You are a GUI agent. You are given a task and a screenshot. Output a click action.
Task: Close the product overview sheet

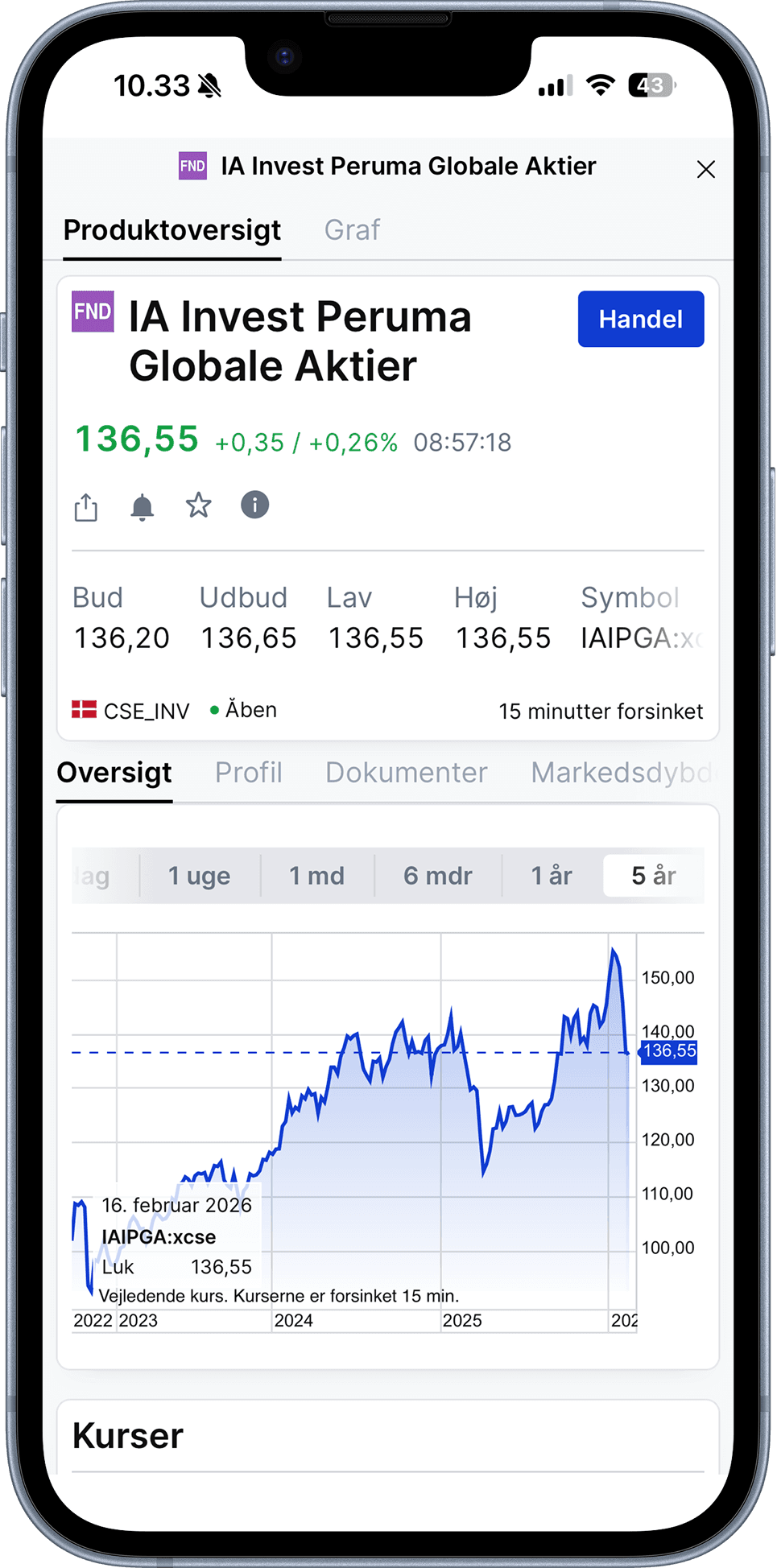tap(705, 169)
